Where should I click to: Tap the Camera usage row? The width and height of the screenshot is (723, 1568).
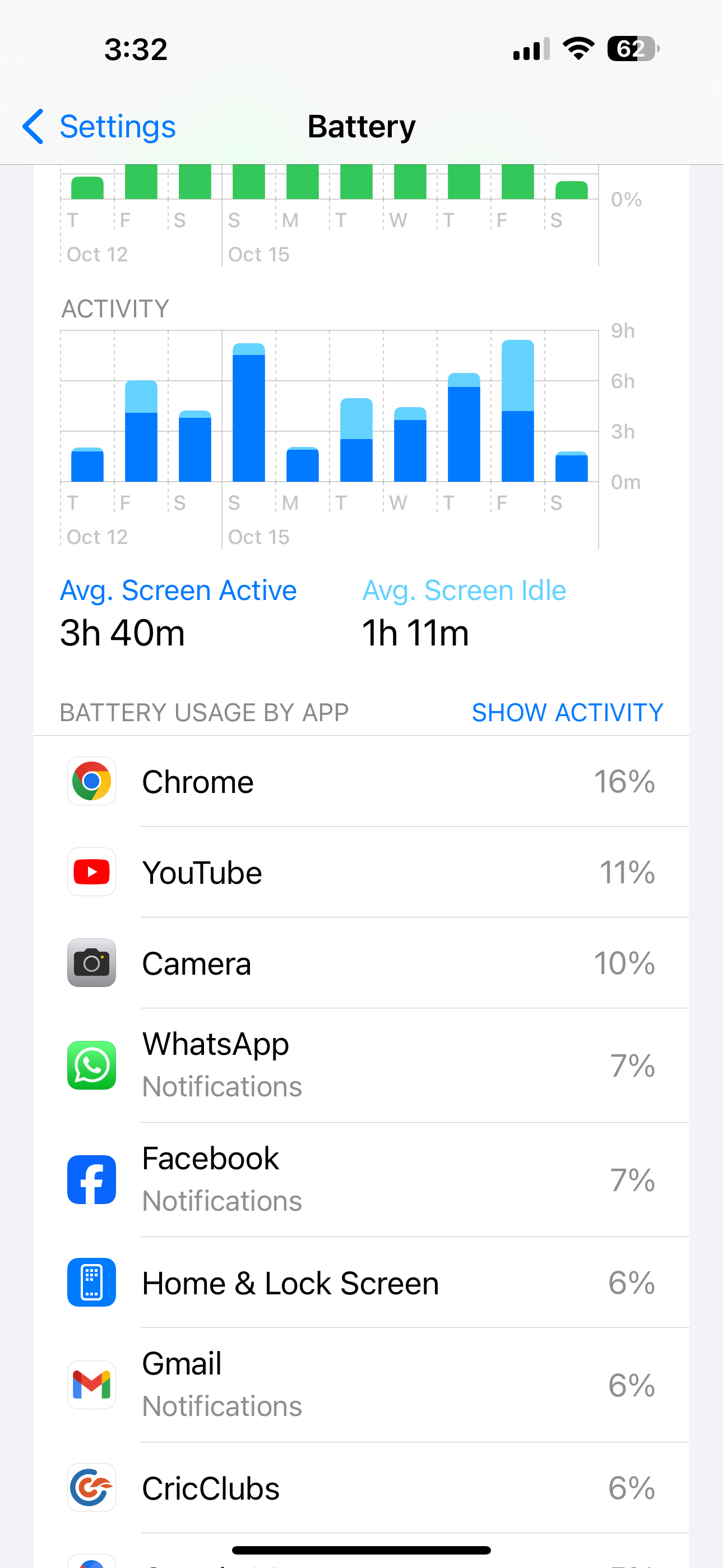361,963
